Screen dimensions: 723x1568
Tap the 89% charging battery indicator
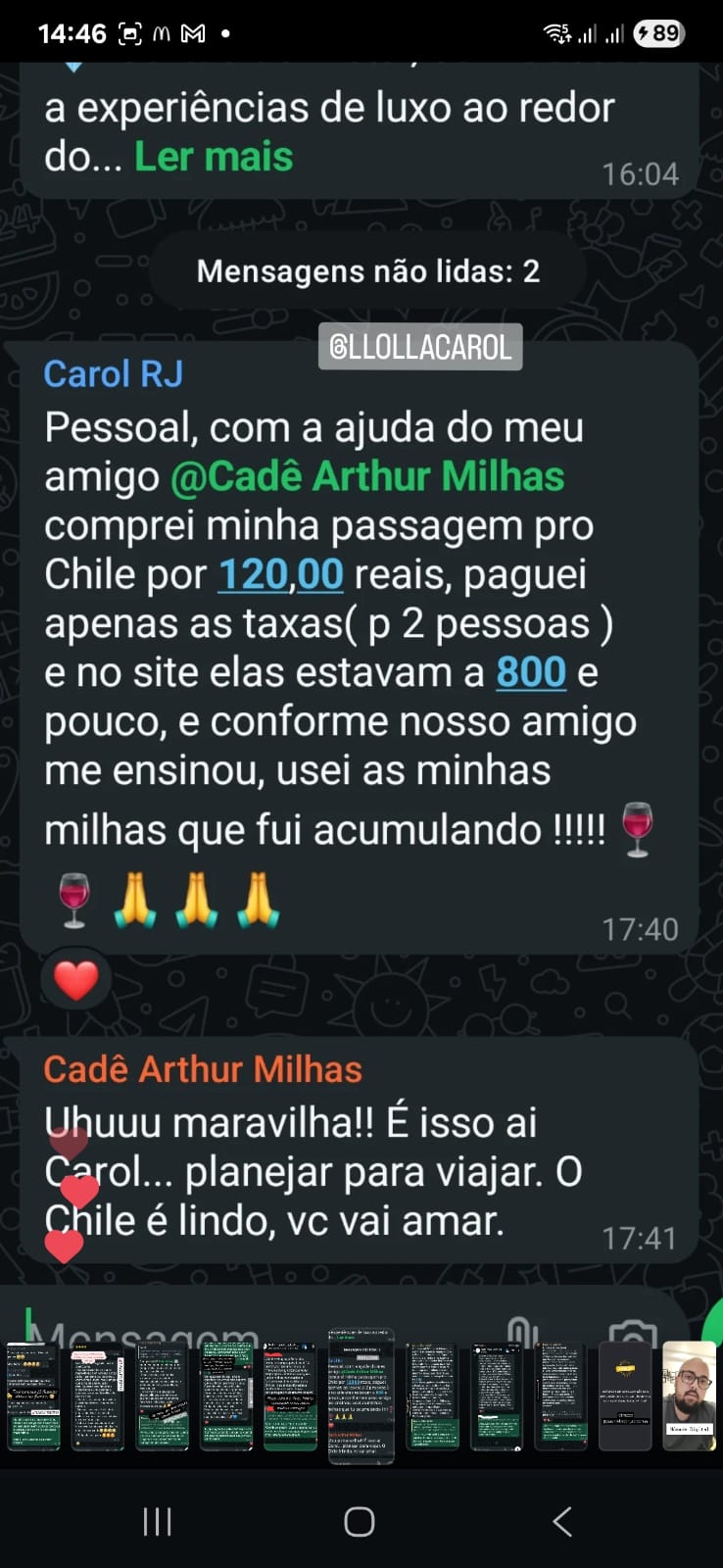click(658, 32)
